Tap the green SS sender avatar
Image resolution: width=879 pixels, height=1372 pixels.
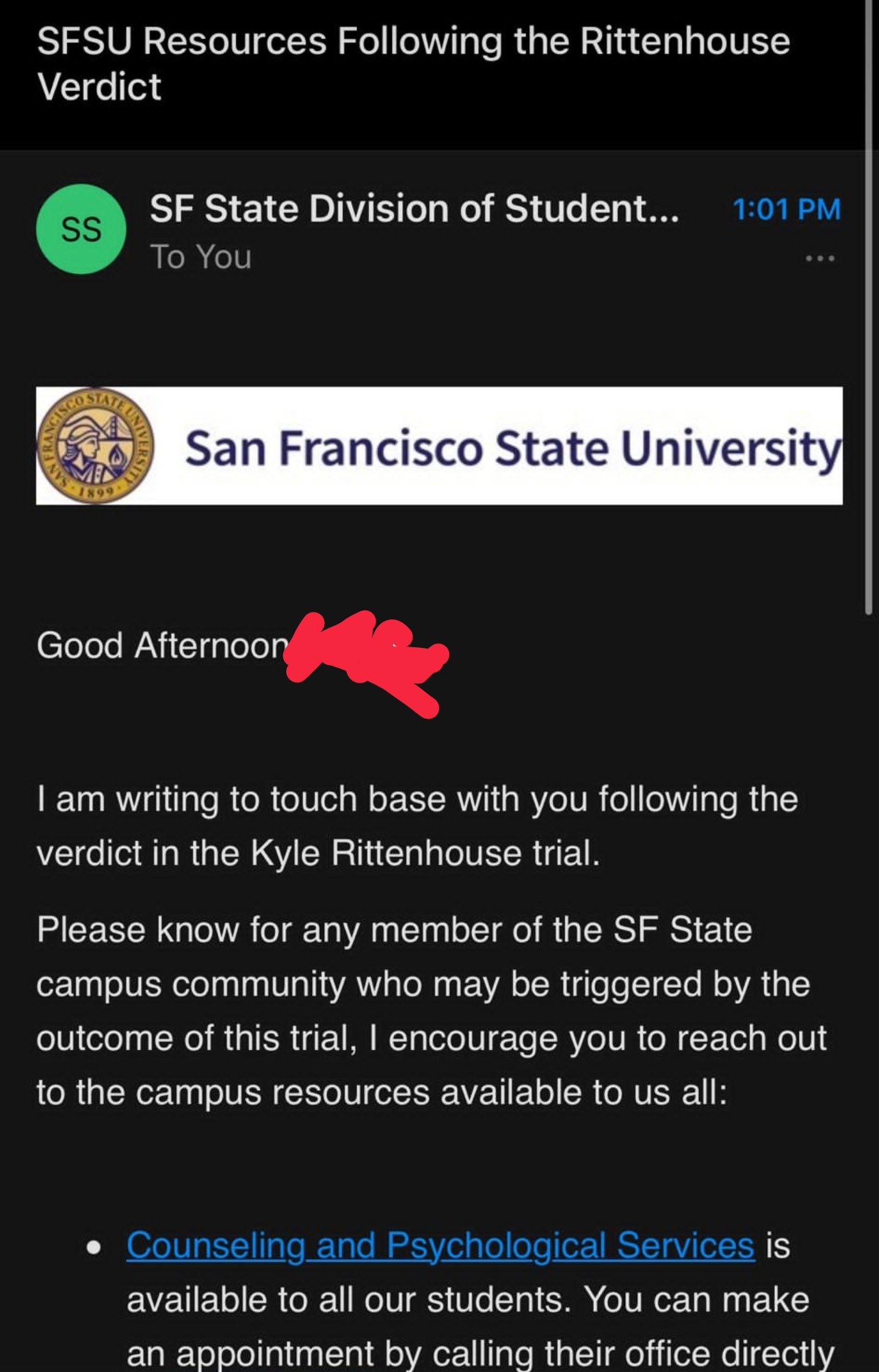point(81,229)
